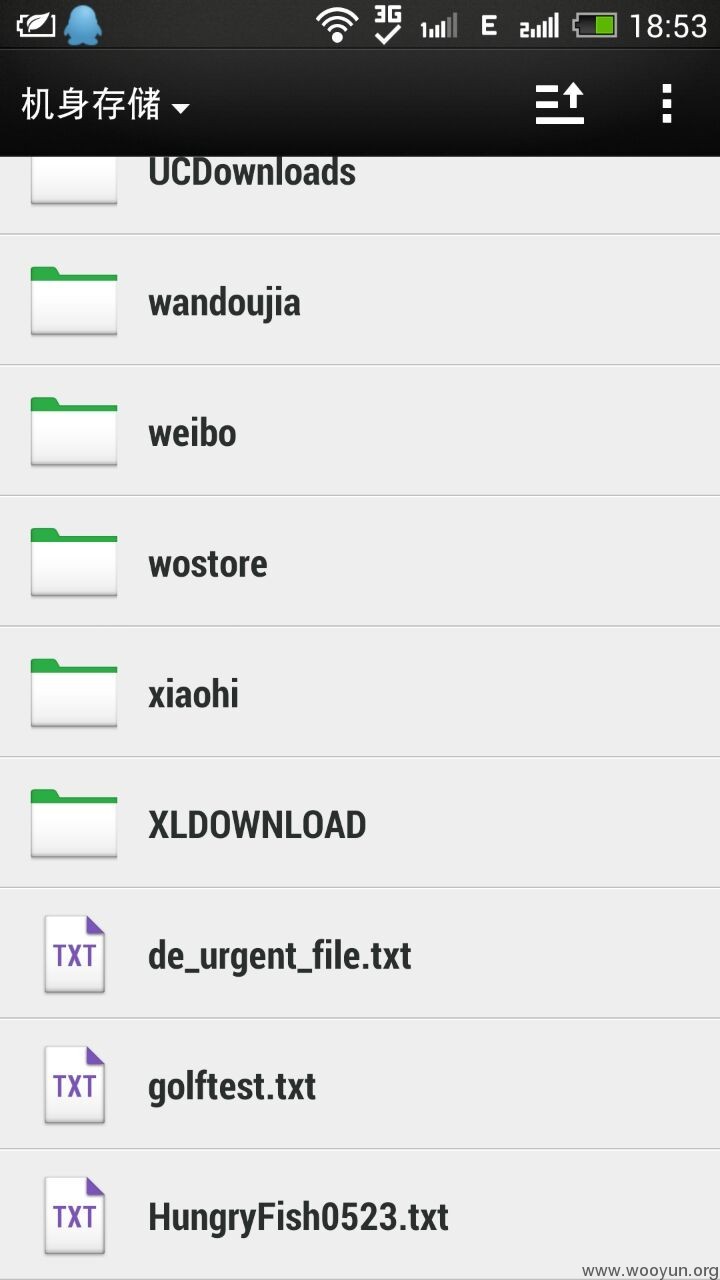Open de_urgent_file.txt
Screen dimensions: 720x1280
[x=360, y=954]
